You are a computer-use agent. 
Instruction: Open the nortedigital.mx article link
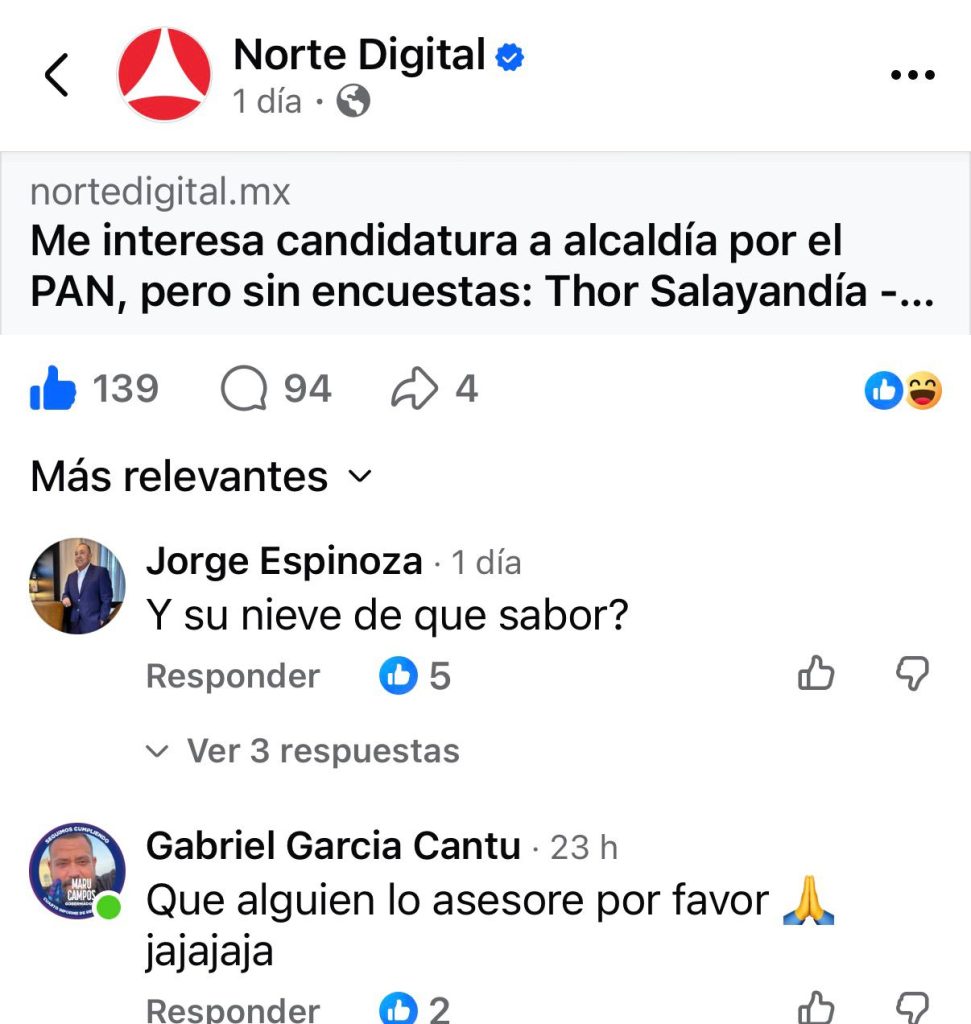485,245
